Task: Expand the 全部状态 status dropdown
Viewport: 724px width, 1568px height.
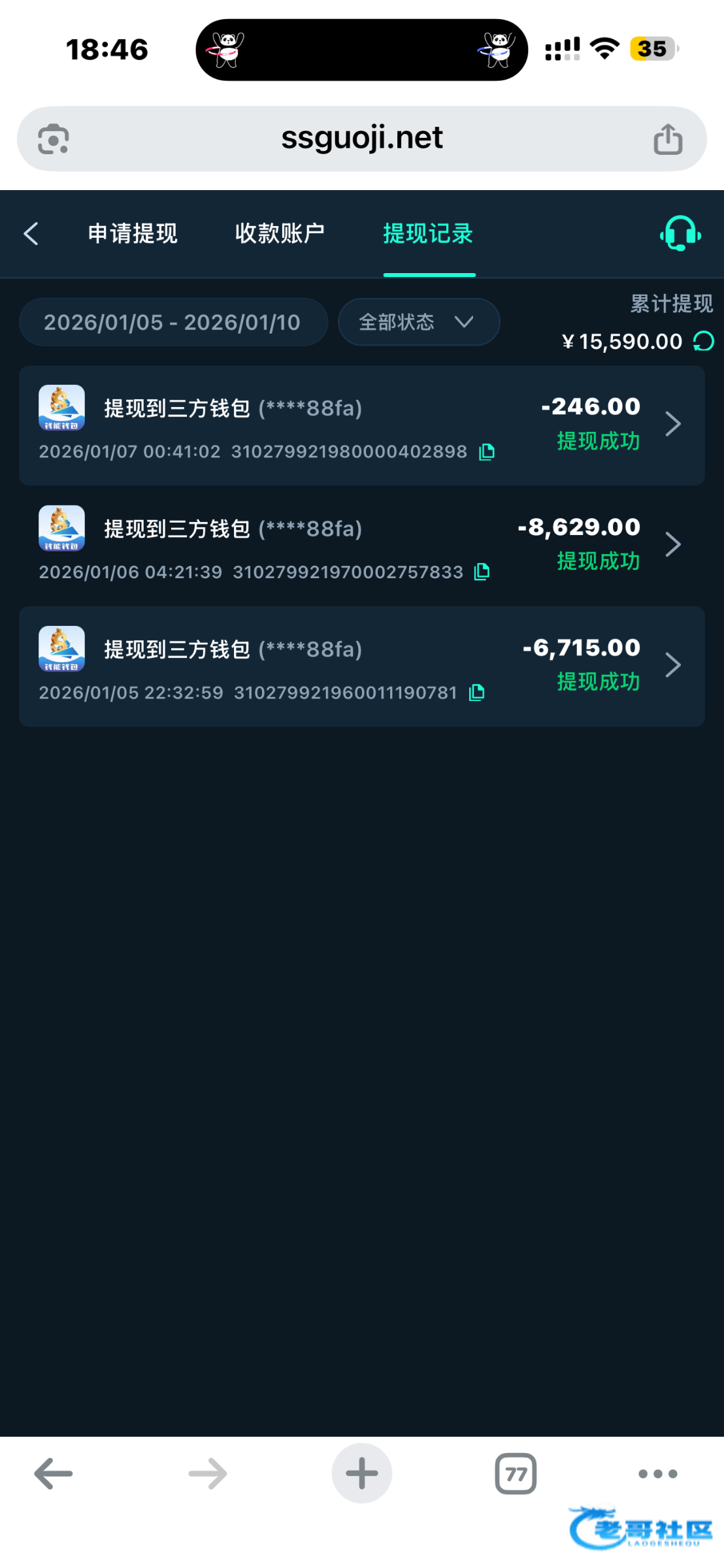Action: [x=419, y=322]
